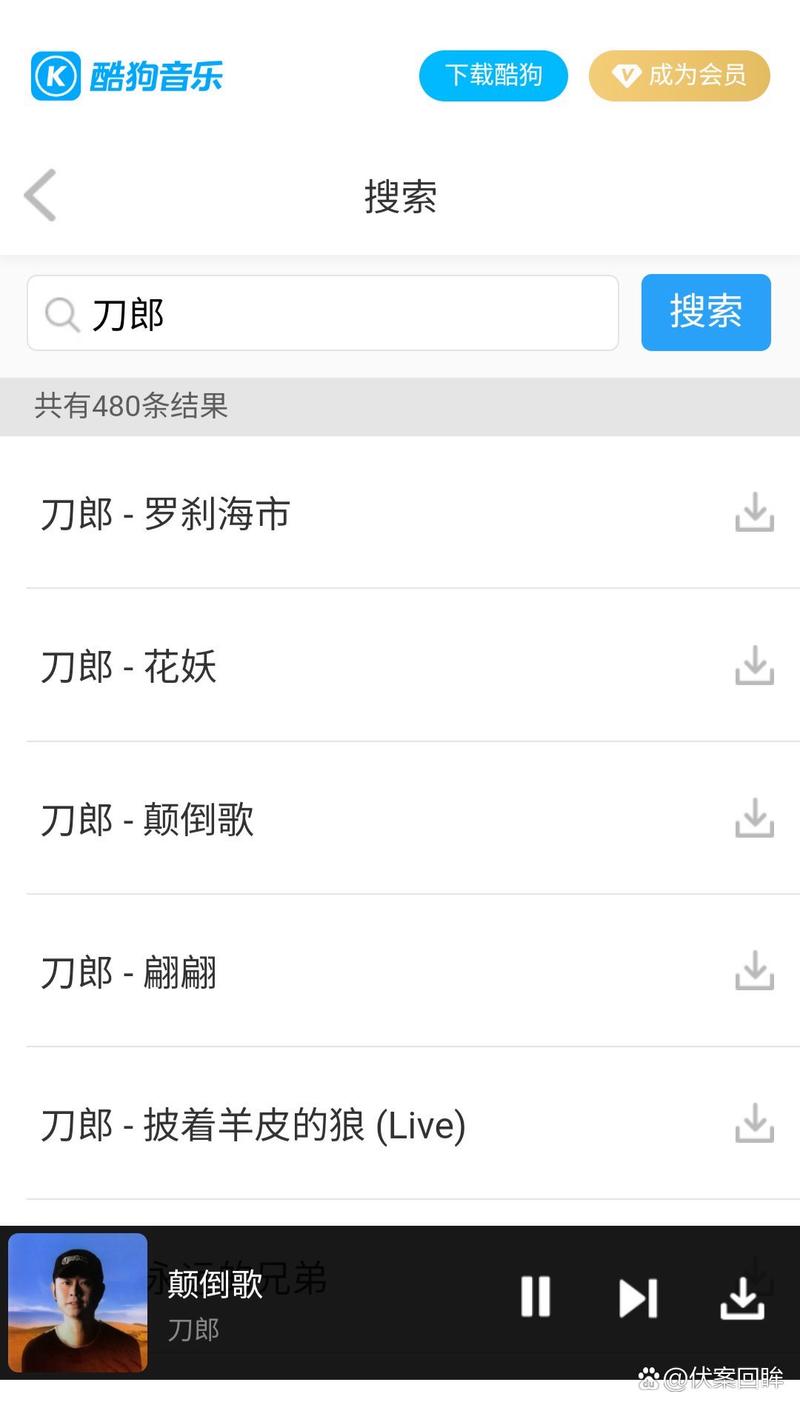
Task: Pause the currently playing 颠倒歌
Action: coord(536,1297)
